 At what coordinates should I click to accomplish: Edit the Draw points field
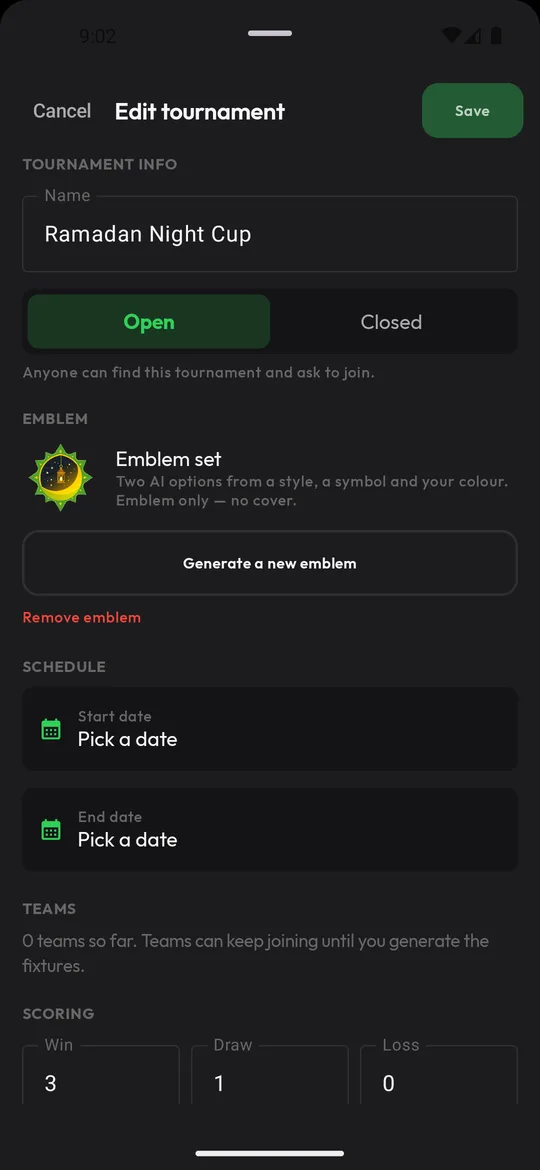[270, 1075]
